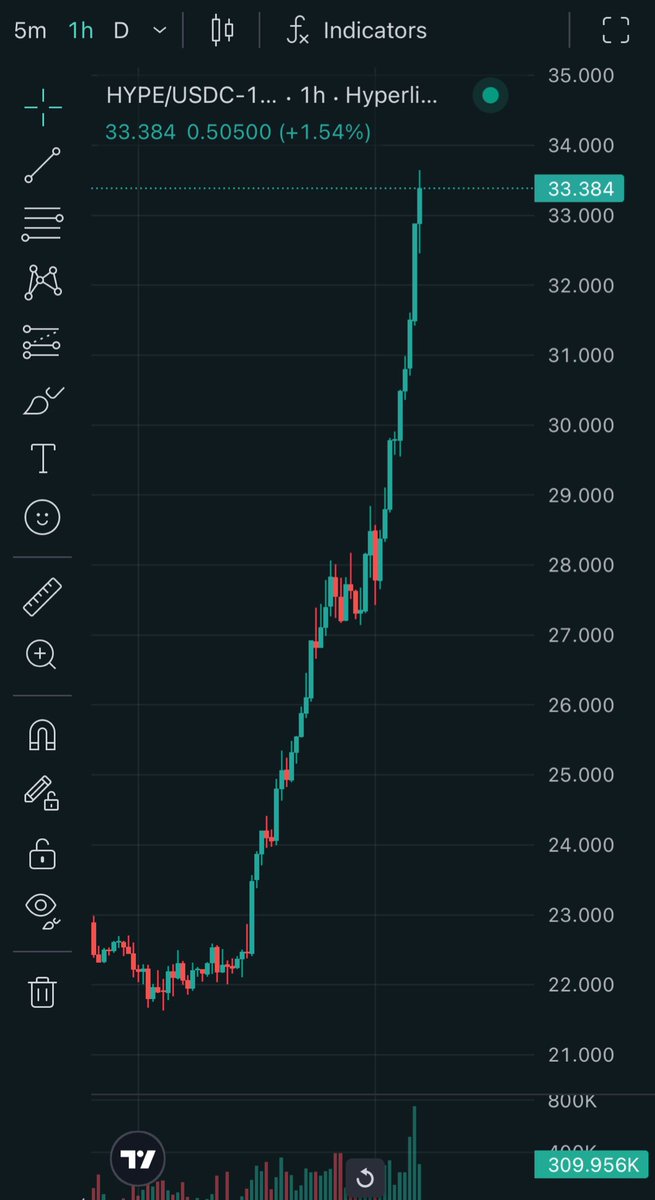Open the Fibonacci retracement tool
The image size is (655, 1200).
click(42, 224)
